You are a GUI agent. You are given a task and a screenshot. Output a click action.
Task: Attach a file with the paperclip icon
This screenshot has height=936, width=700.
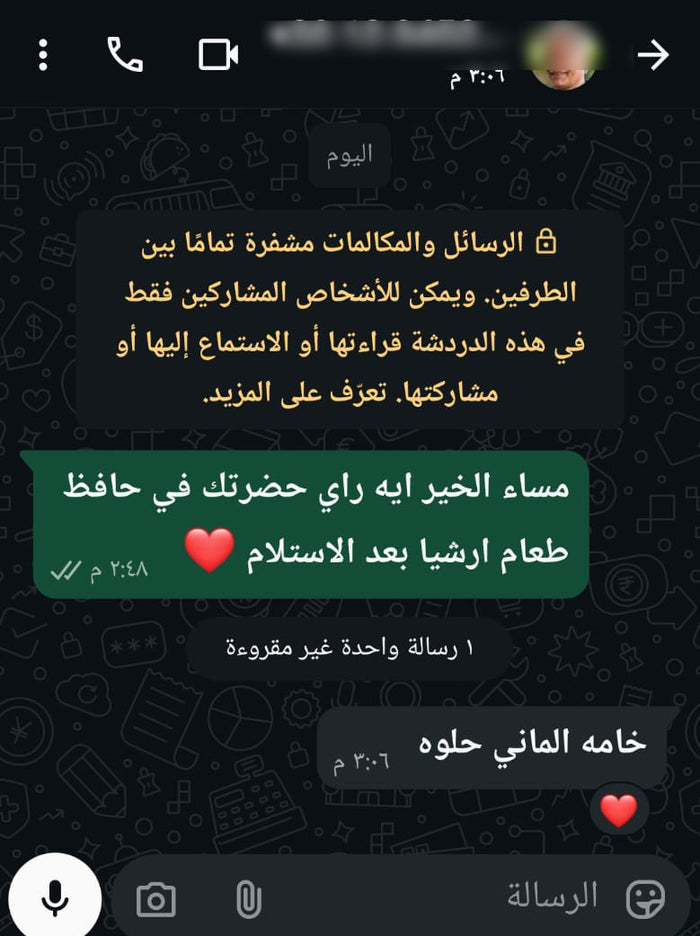(x=248, y=900)
